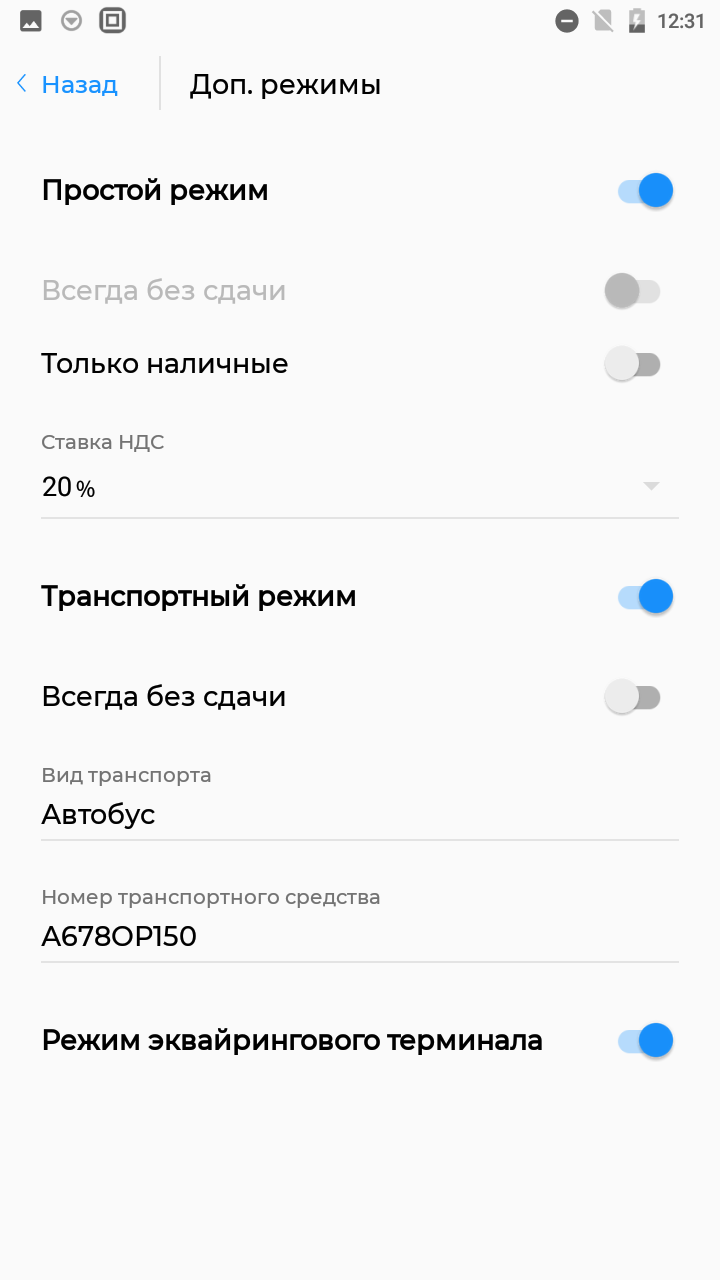Toggle Всегда без сдачи under Транспортный режим
This screenshot has width=720, height=1280.
[633, 697]
